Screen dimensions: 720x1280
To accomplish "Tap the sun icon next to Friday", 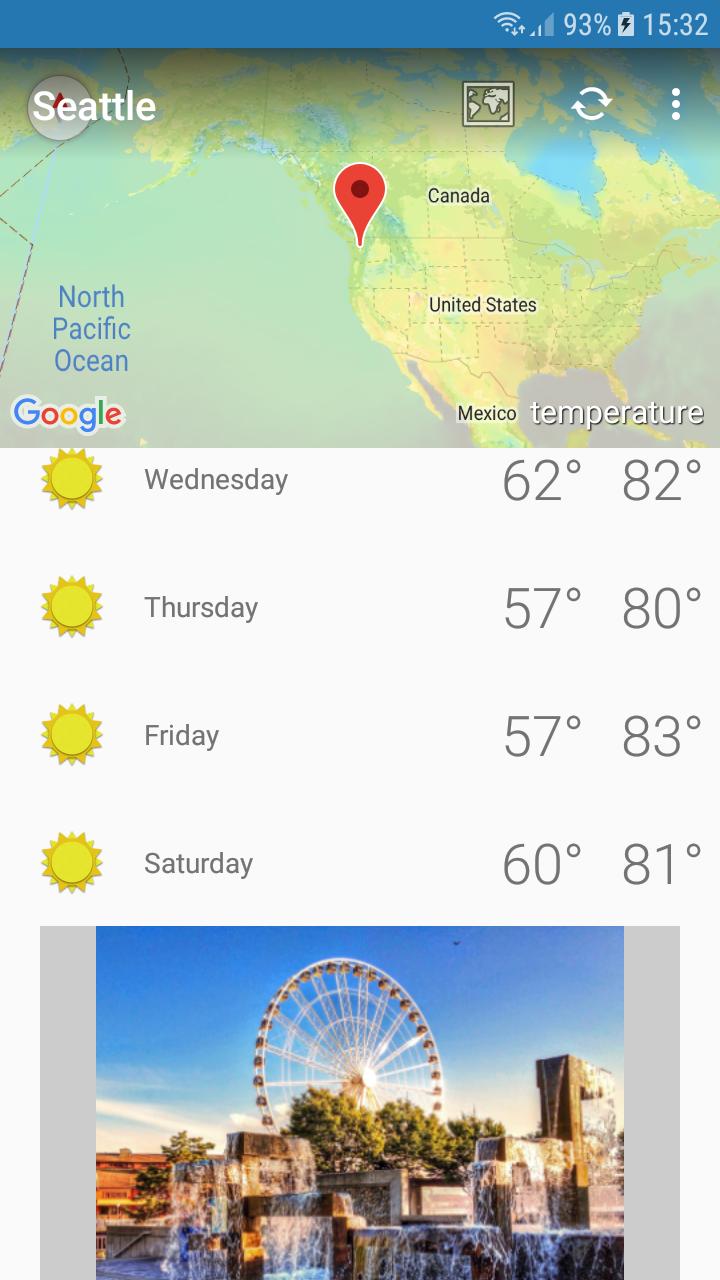I will pyautogui.click(x=71, y=735).
